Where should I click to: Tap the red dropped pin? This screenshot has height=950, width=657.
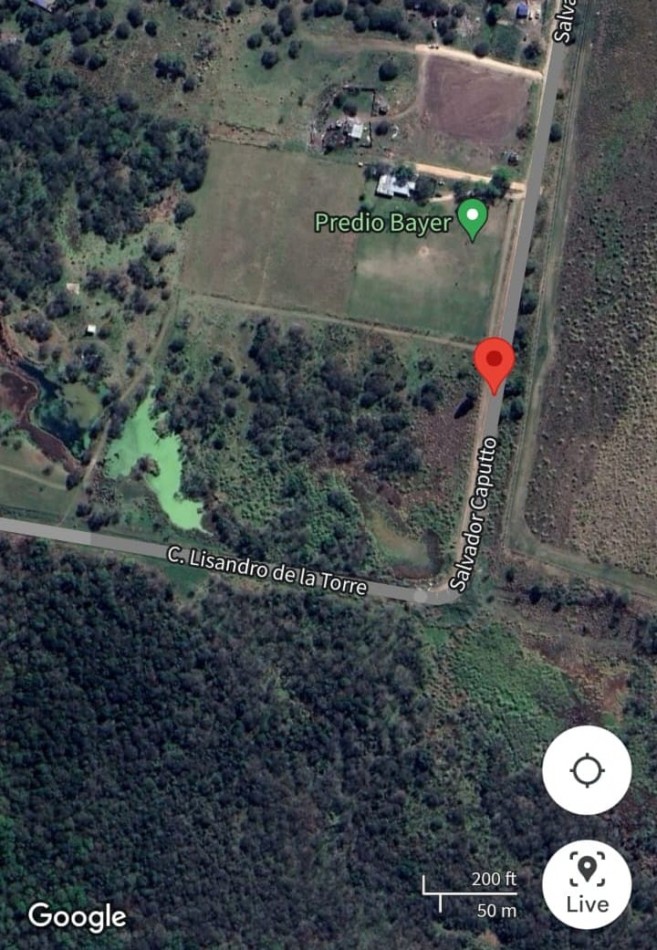pos(493,362)
